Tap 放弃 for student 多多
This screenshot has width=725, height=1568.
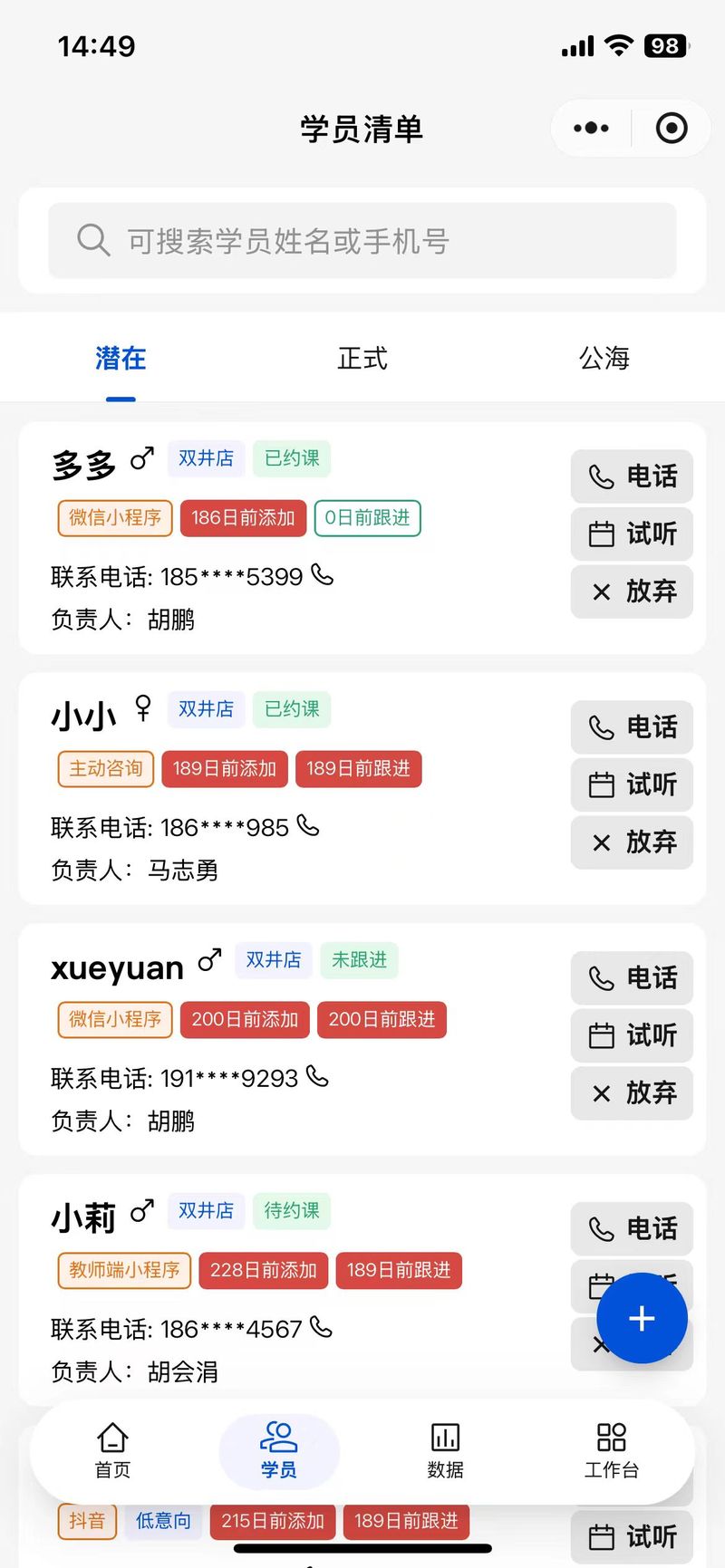pos(632,592)
